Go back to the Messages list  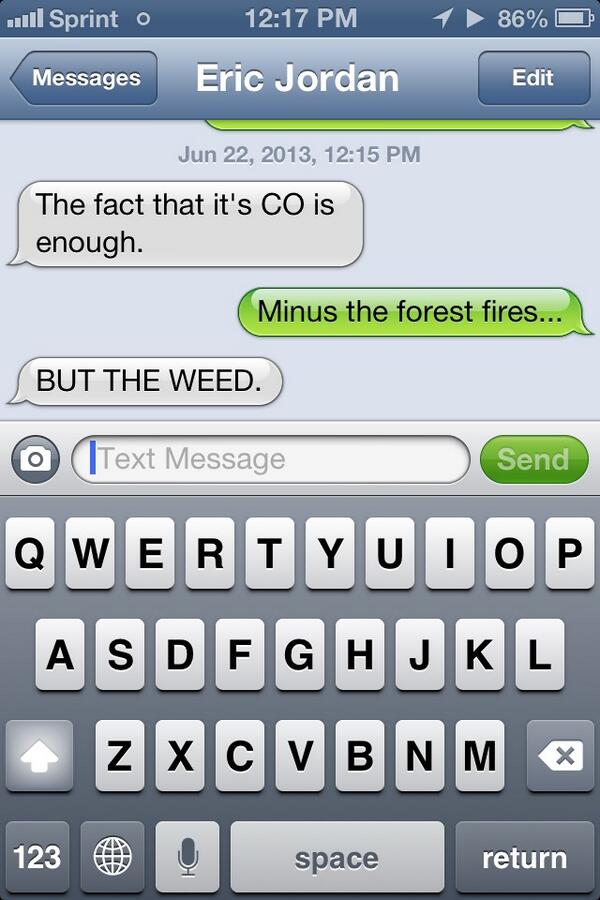coord(84,79)
